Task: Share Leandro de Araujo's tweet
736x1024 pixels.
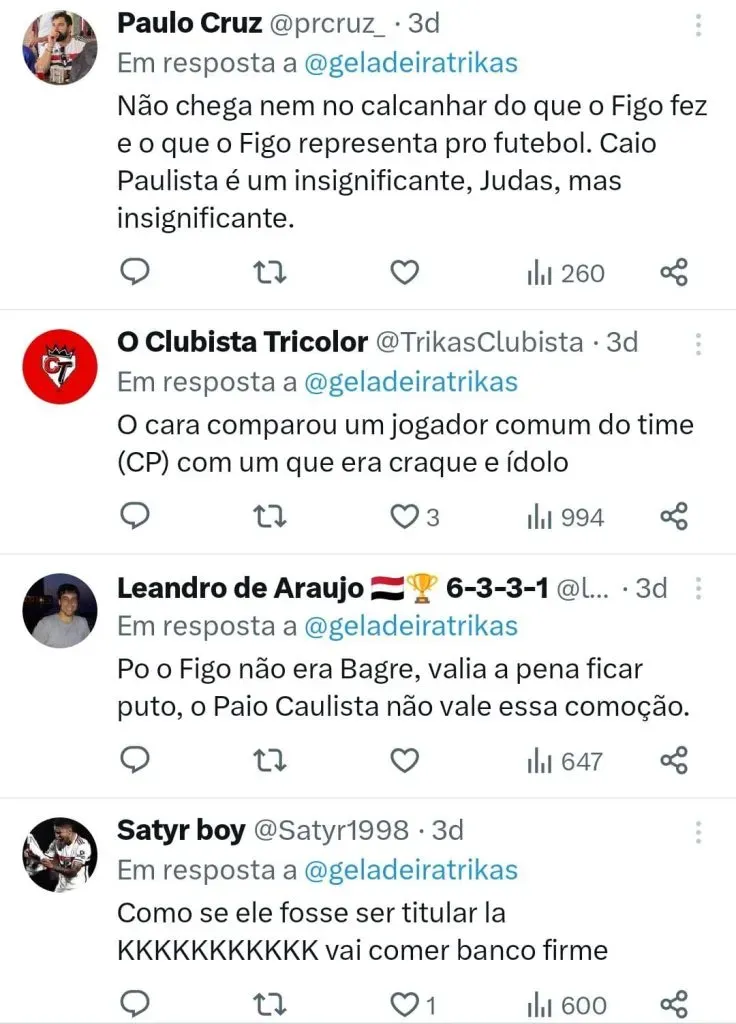Action: pos(675,761)
